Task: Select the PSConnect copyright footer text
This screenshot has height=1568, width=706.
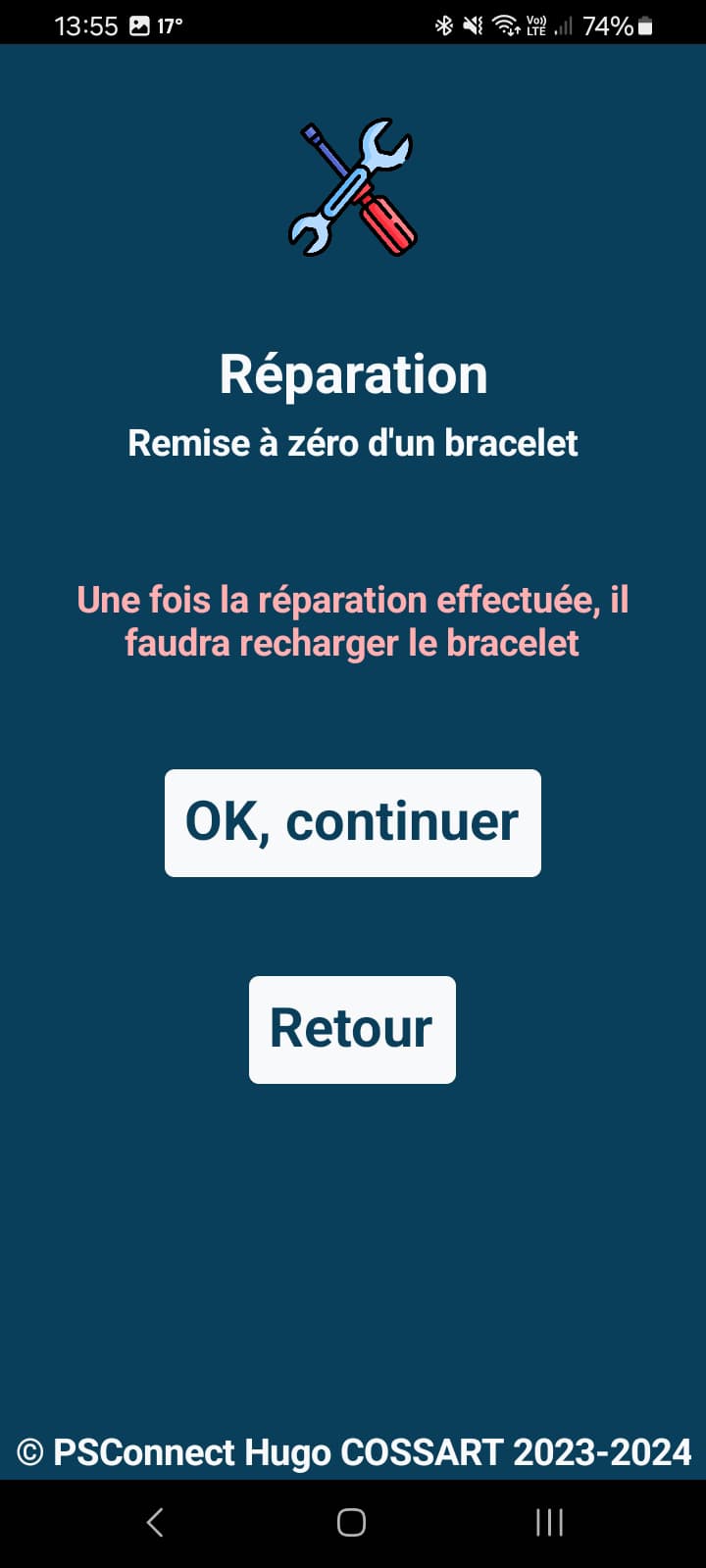Action: click(353, 1452)
